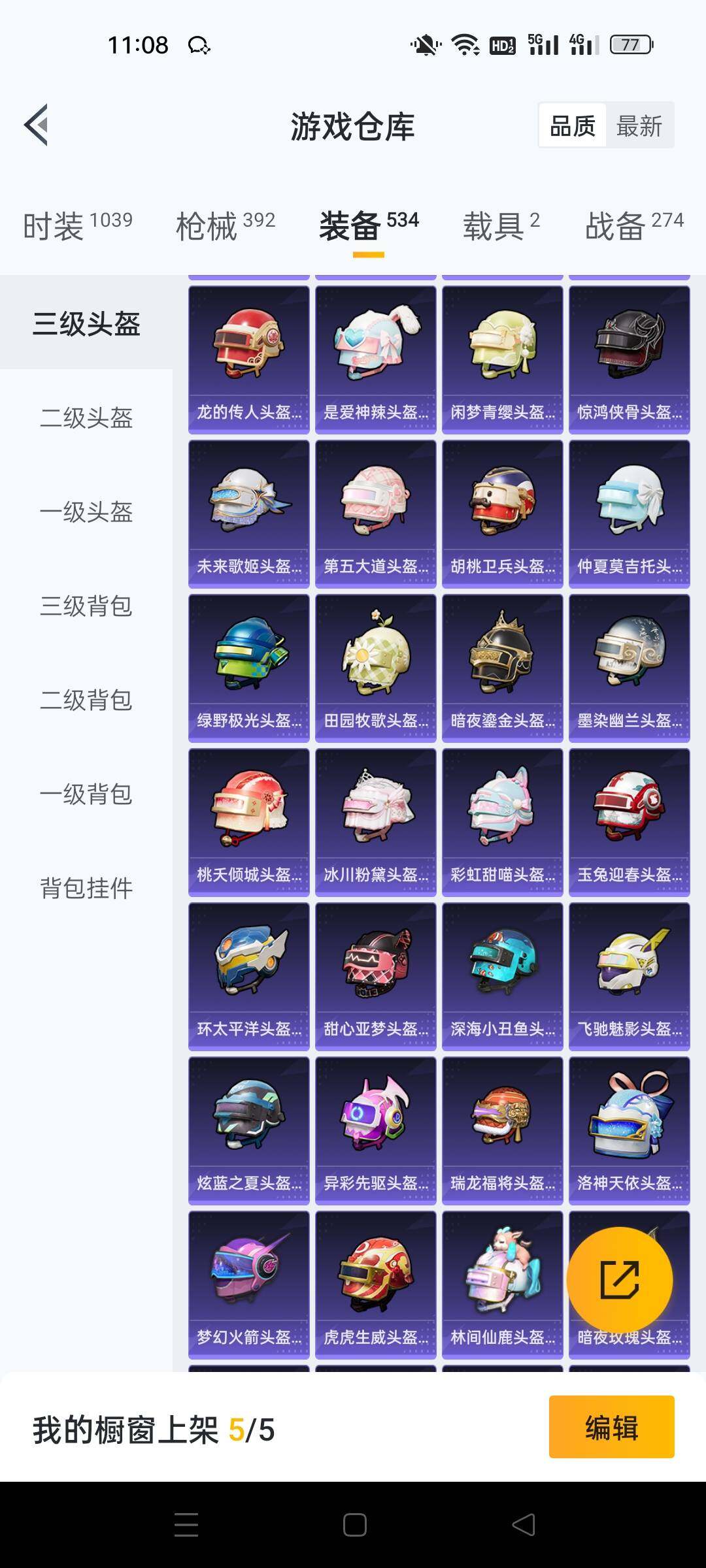Select the 未来歌姬头盔 item
Screen dimensions: 706x1568
249,511
